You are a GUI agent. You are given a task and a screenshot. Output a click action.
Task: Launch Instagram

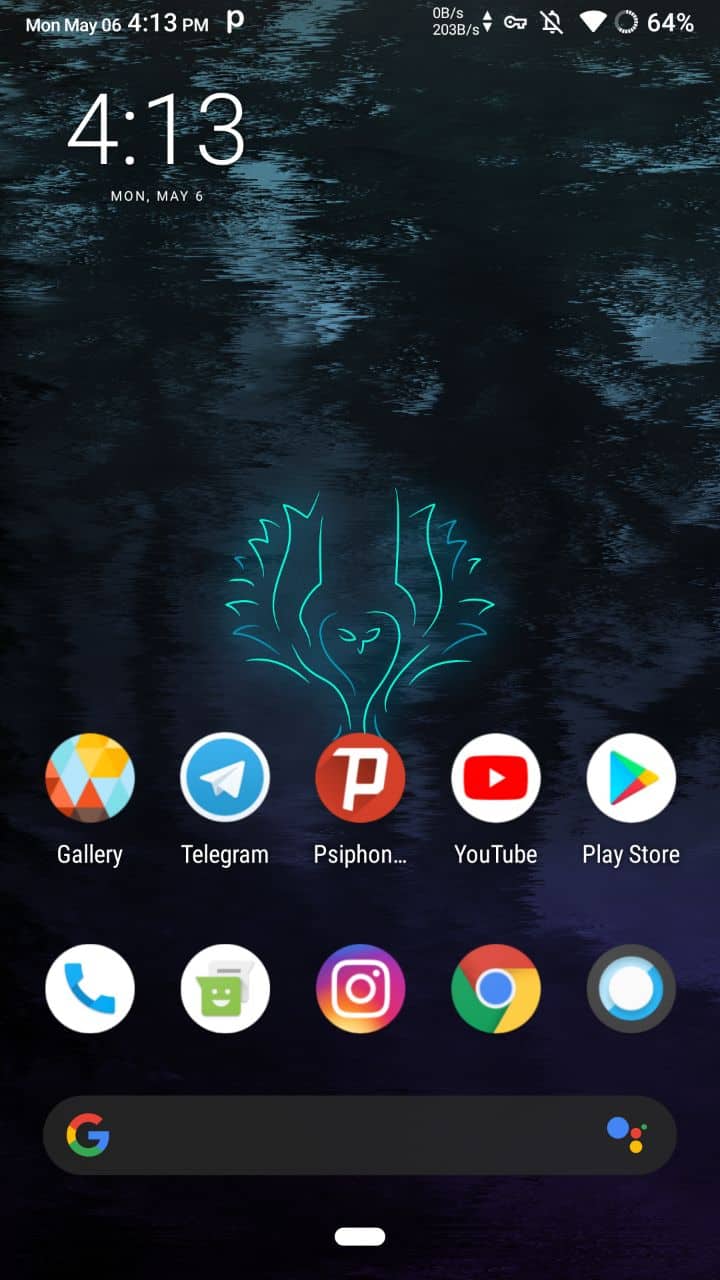[360, 988]
